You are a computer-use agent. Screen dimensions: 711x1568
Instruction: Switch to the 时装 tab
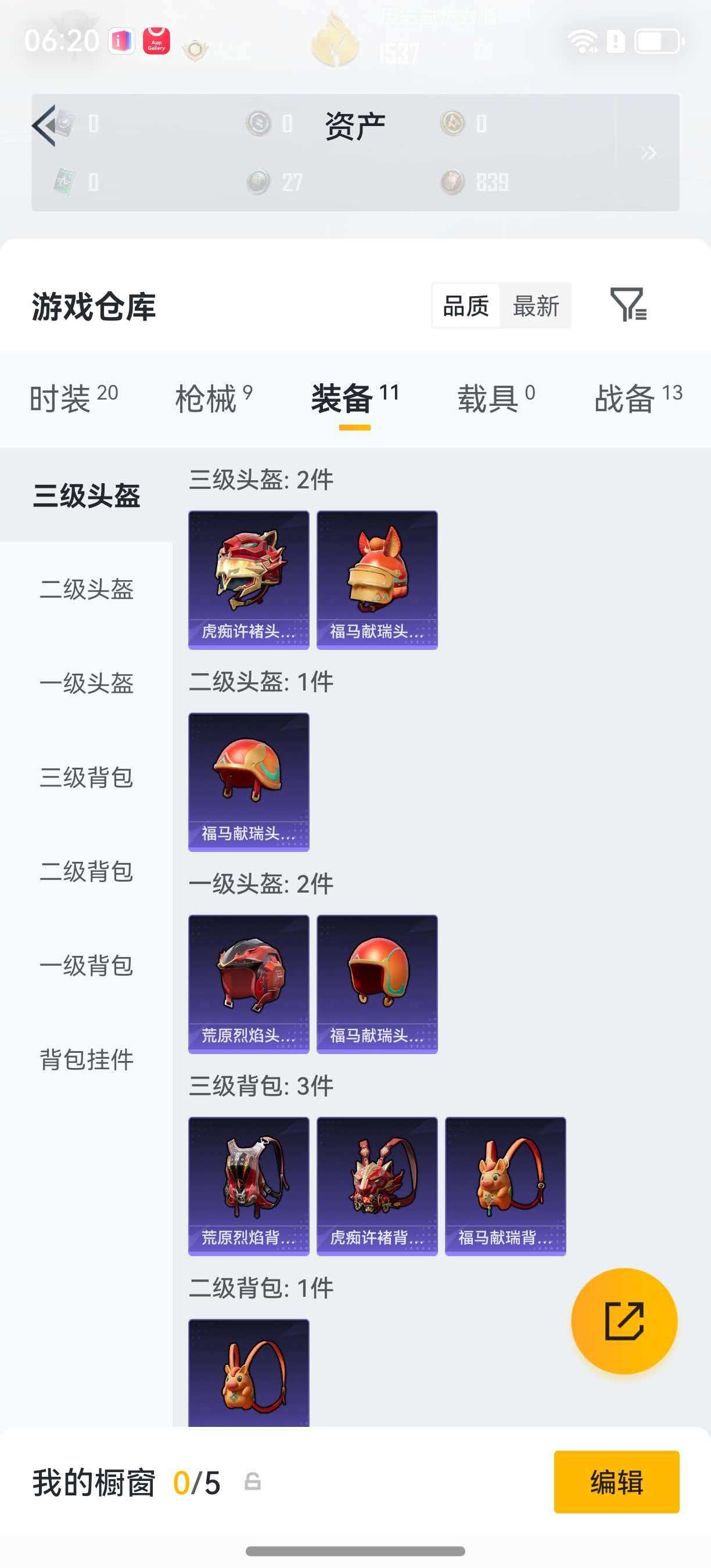(x=60, y=397)
